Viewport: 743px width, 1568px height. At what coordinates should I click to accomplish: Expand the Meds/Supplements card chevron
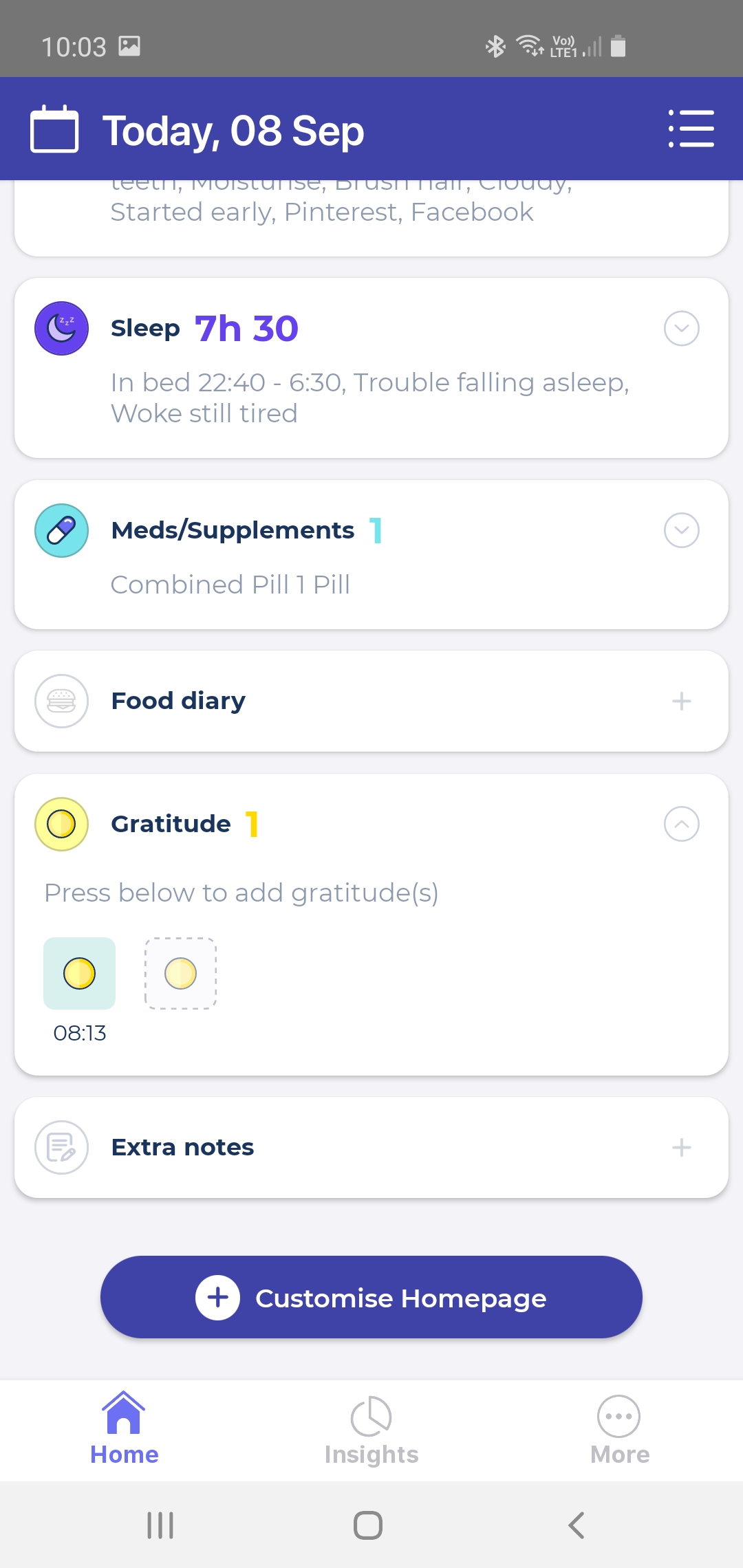pyautogui.click(x=681, y=530)
